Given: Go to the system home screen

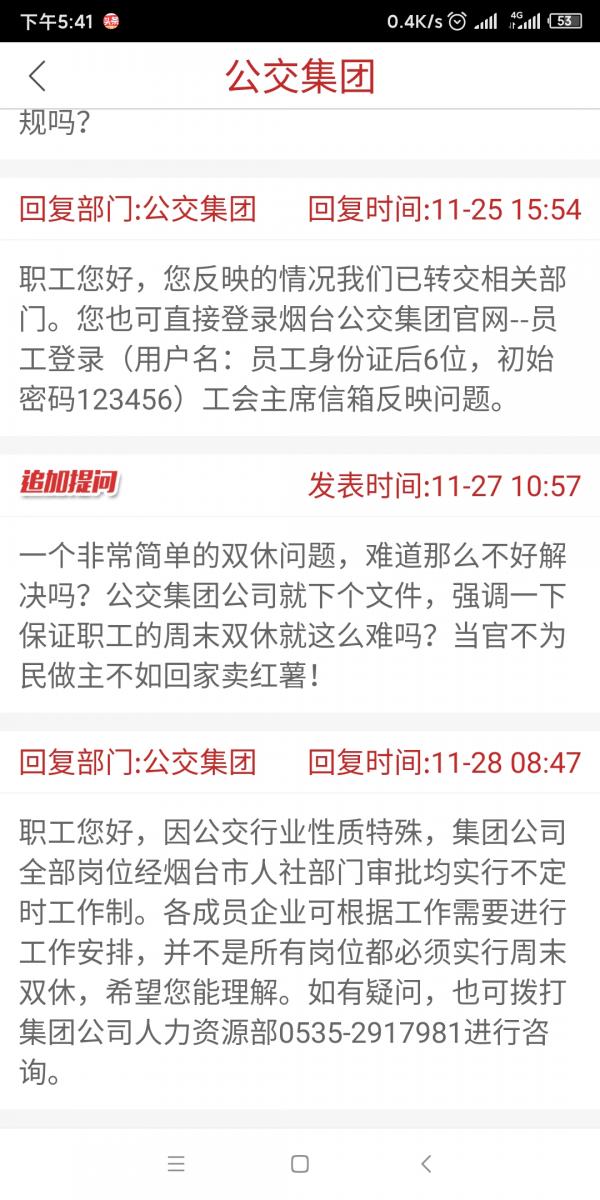Looking at the screenshot, I should pos(299,1163).
